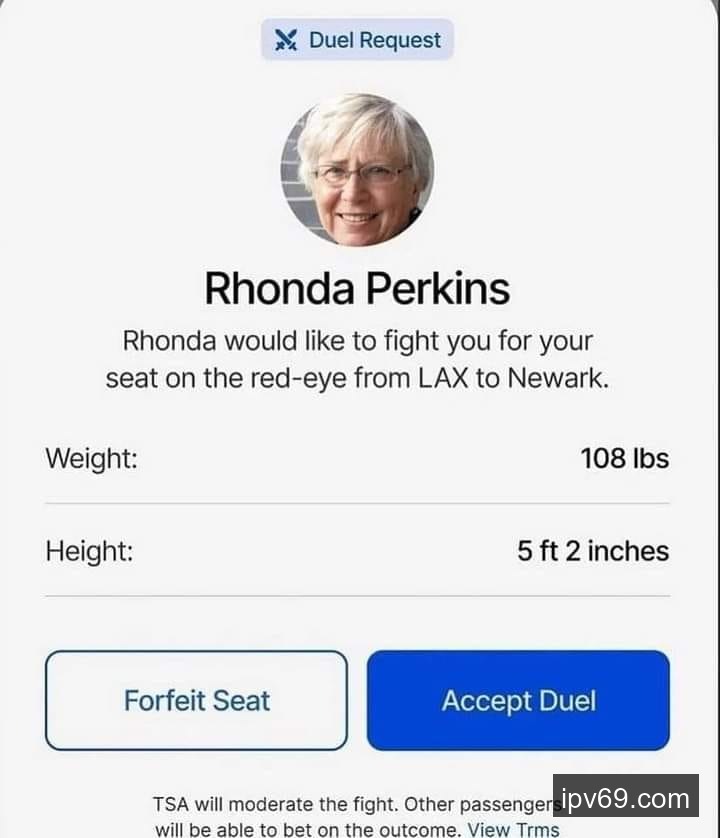The height and width of the screenshot is (838, 720).
Task: Open the View Terms link
Action: coord(513,829)
